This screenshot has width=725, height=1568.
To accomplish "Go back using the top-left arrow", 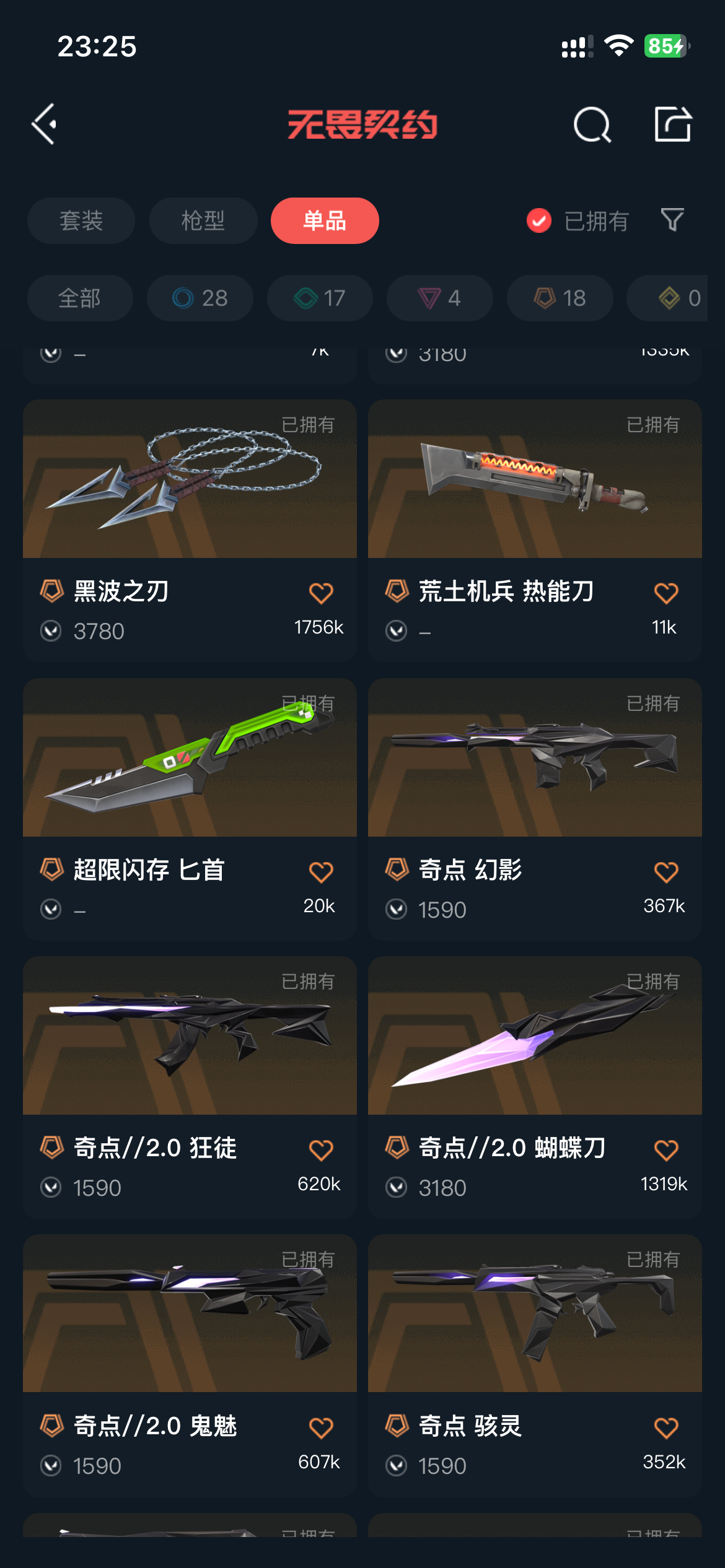I will pos(45,124).
